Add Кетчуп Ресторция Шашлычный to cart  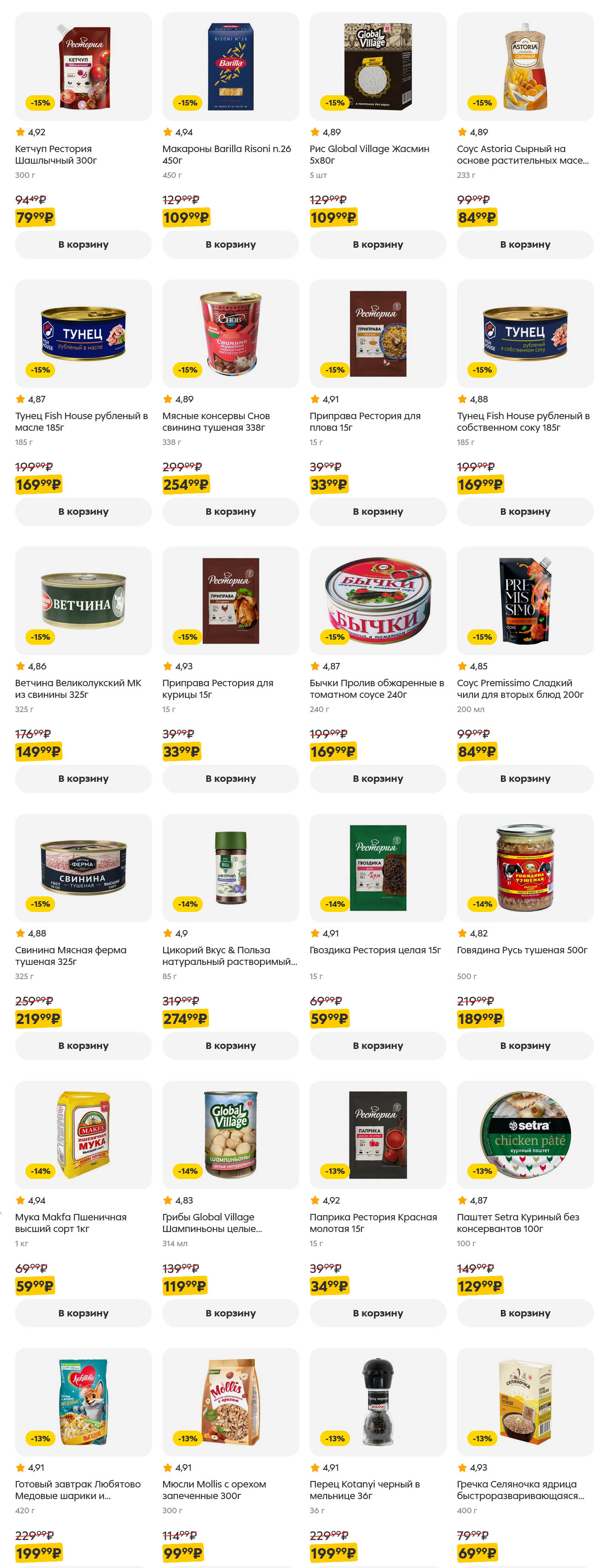[84, 244]
